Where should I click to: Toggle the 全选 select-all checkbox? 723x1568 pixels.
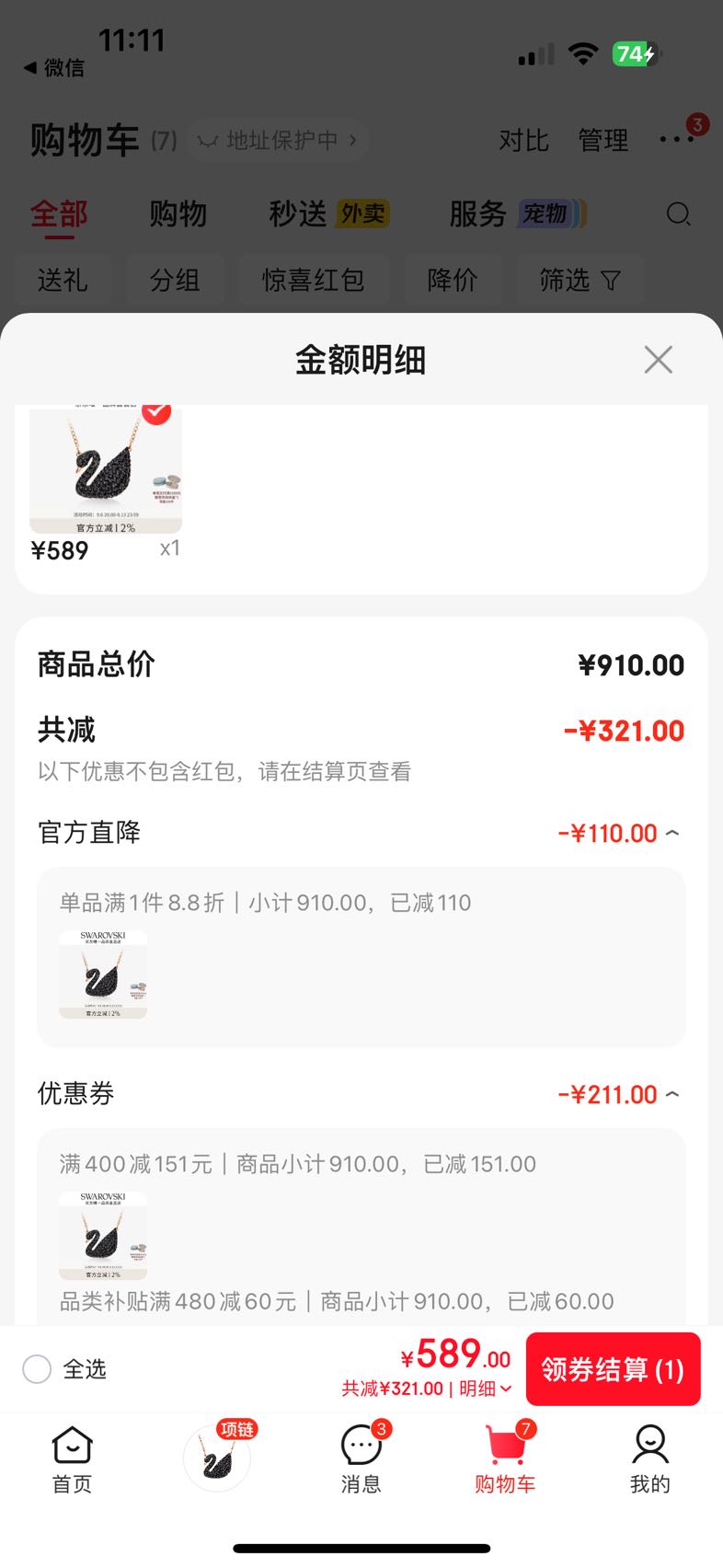tap(37, 1369)
